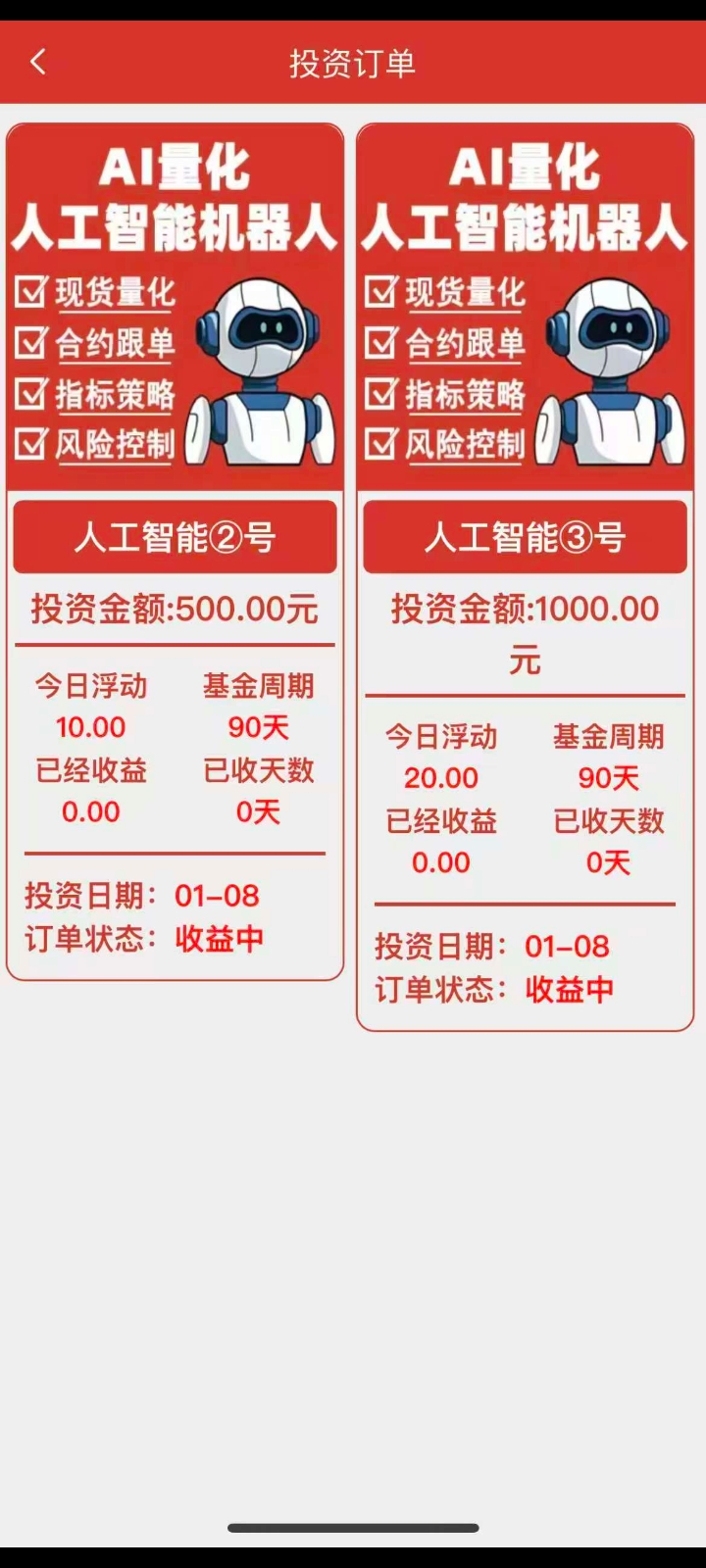This screenshot has width=706, height=1568.
Task: Tap the 人工智能③号 button
Action: pos(527,537)
